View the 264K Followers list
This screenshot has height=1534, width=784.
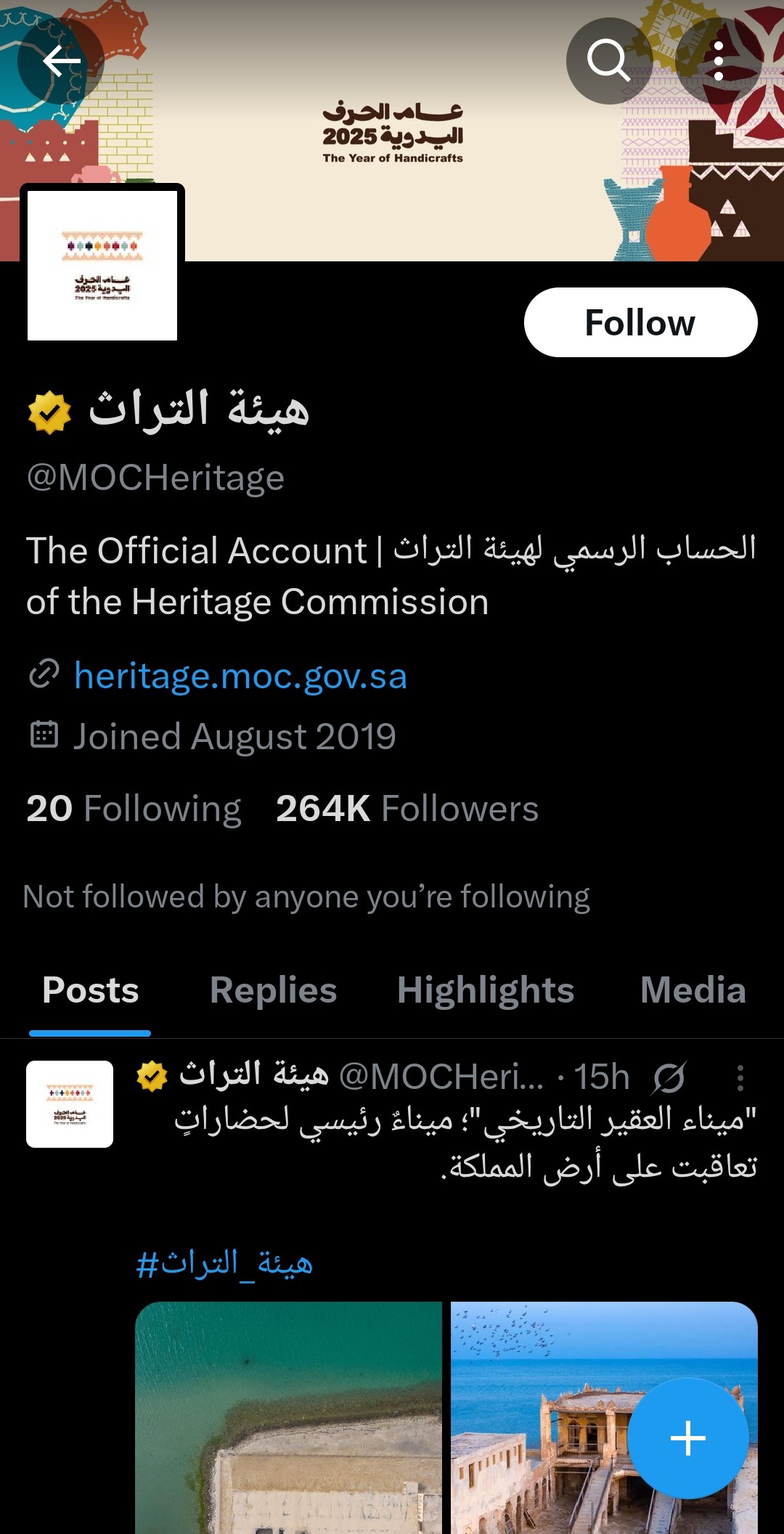coord(407,809)
